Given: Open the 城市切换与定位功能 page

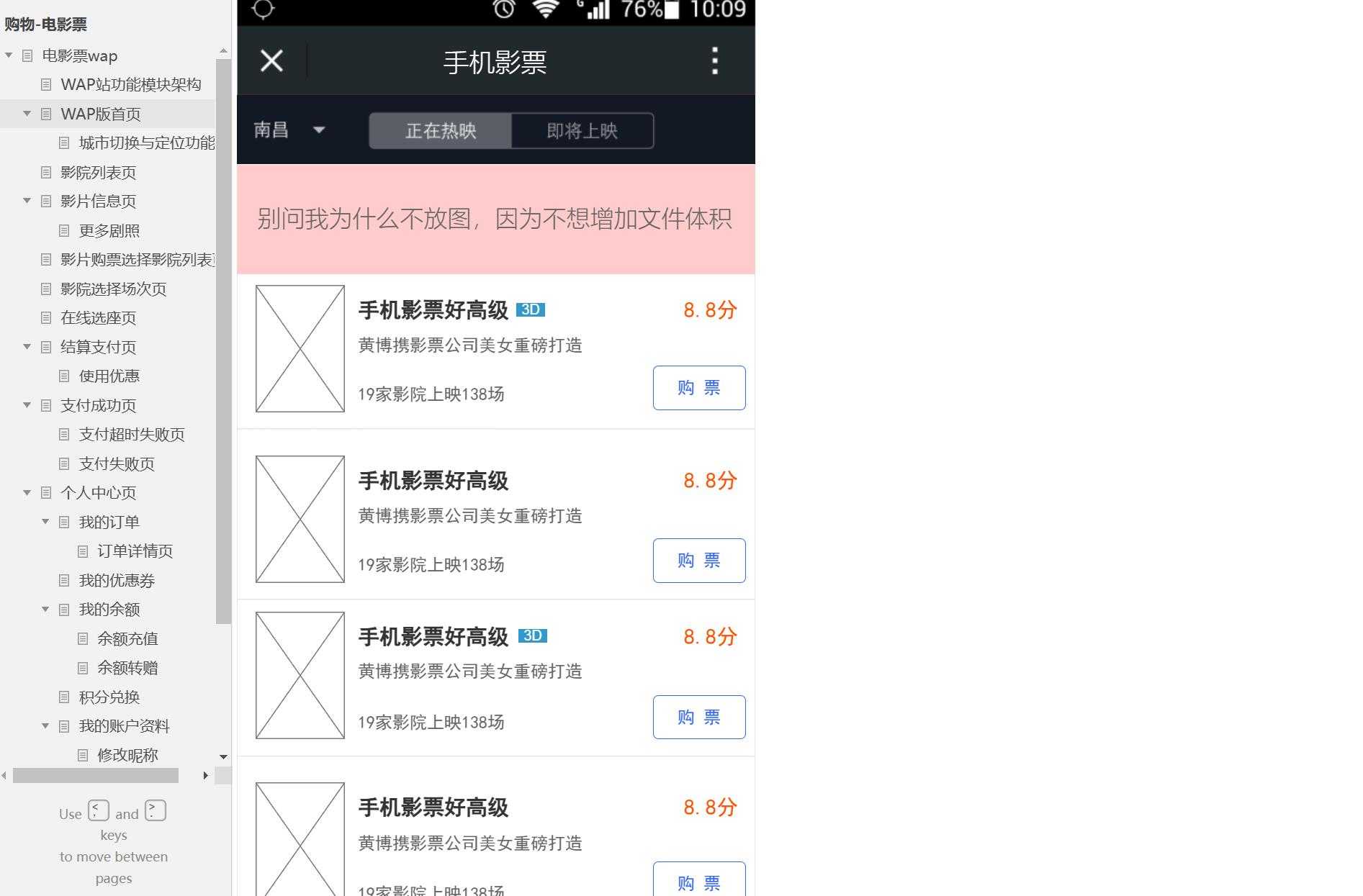Looking at the screenshot, I should pyautogui.click(x=146, y=143).
